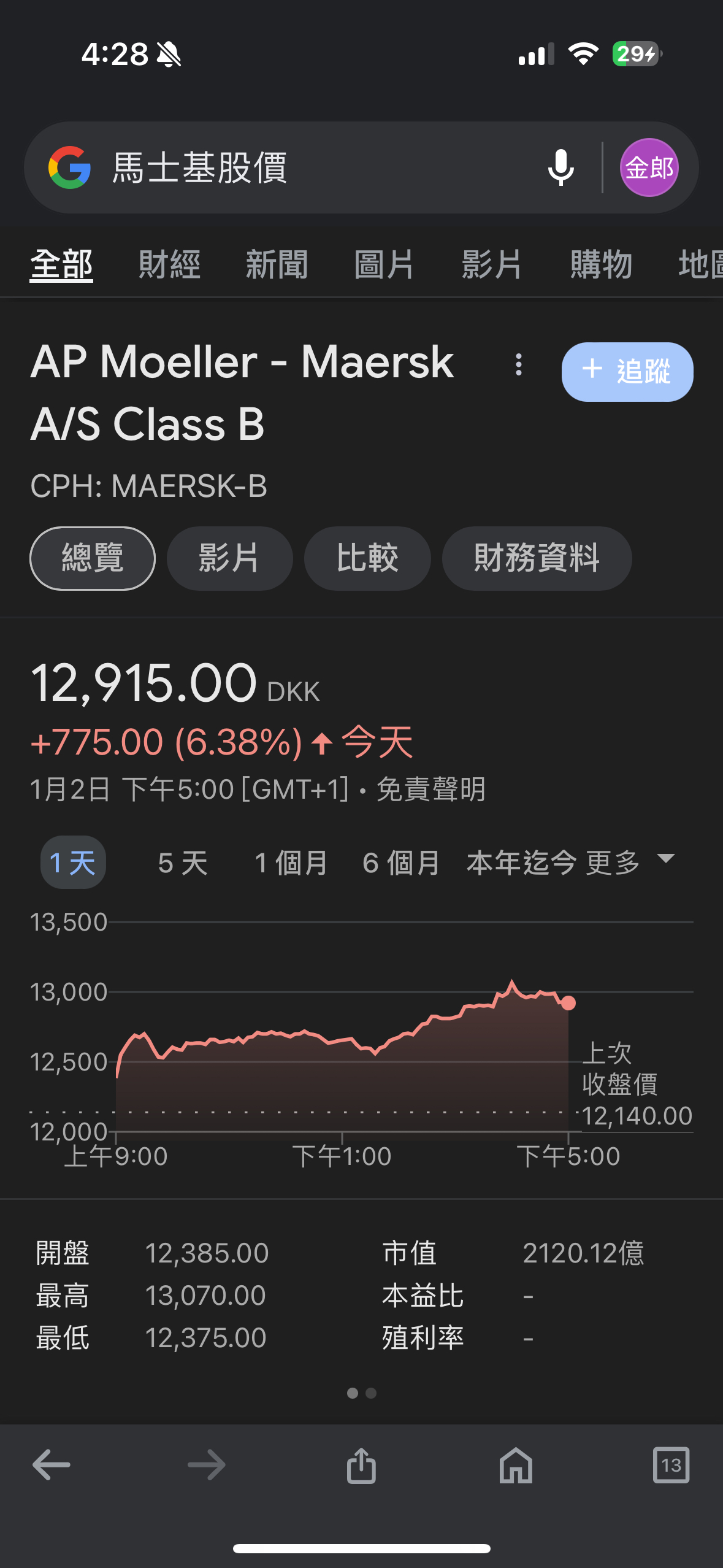Open the 財務資料 chip
This screenshot has height=1568, width=723.
click(x=537, y=558)
